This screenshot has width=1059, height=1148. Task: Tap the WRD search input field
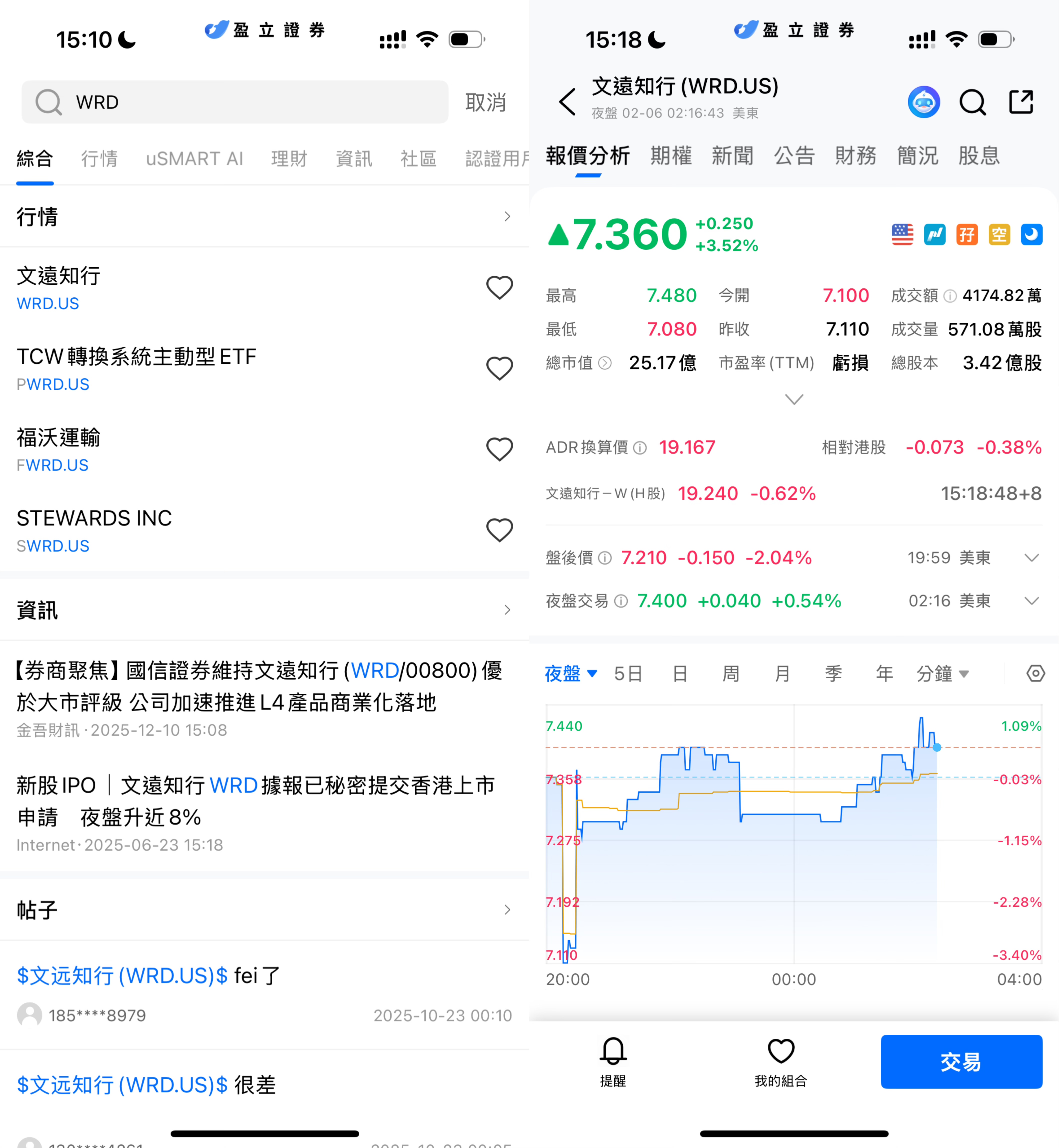[x=235, y=102]
